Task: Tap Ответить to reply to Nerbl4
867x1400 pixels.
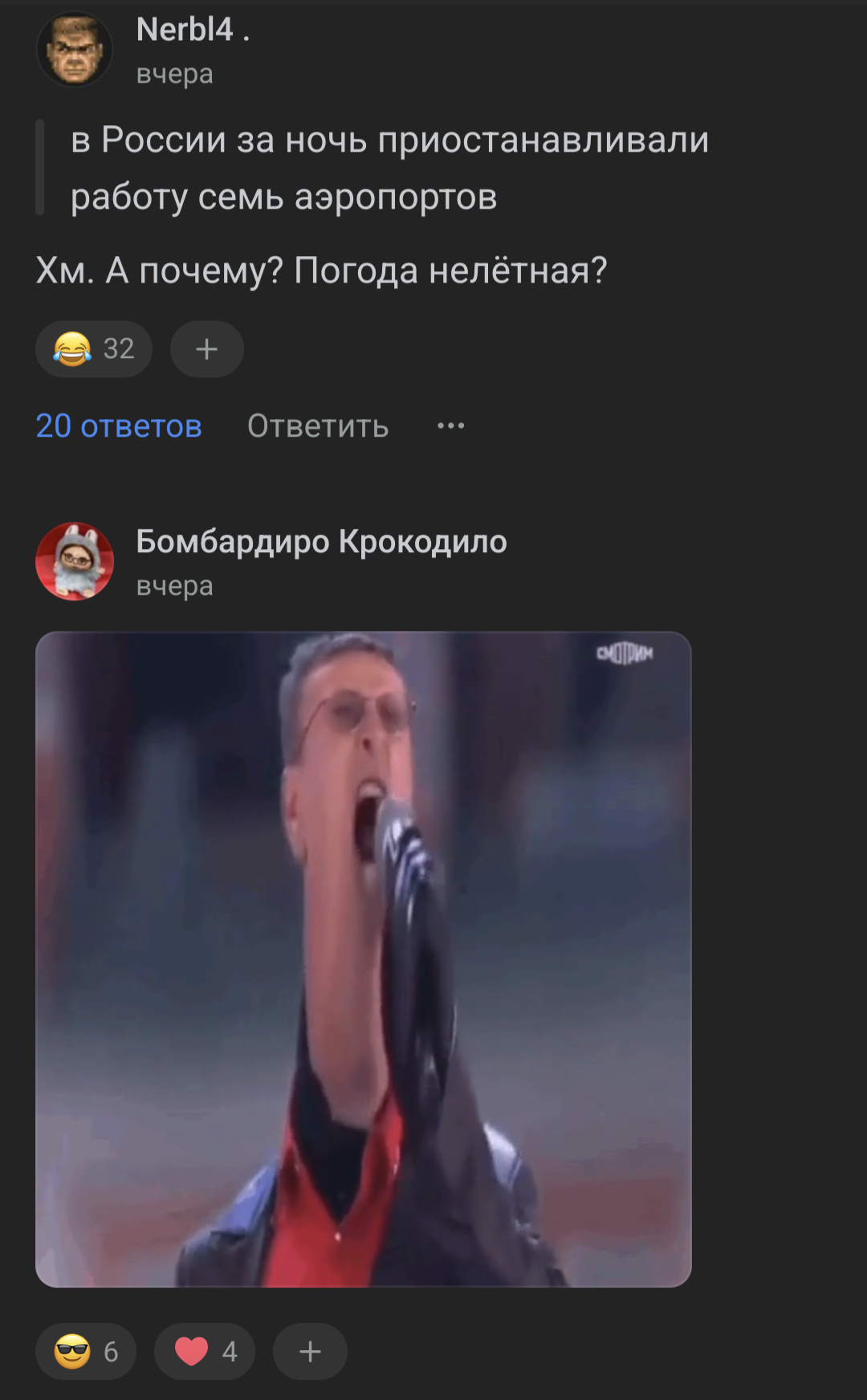Action: (x=318, y=426)
